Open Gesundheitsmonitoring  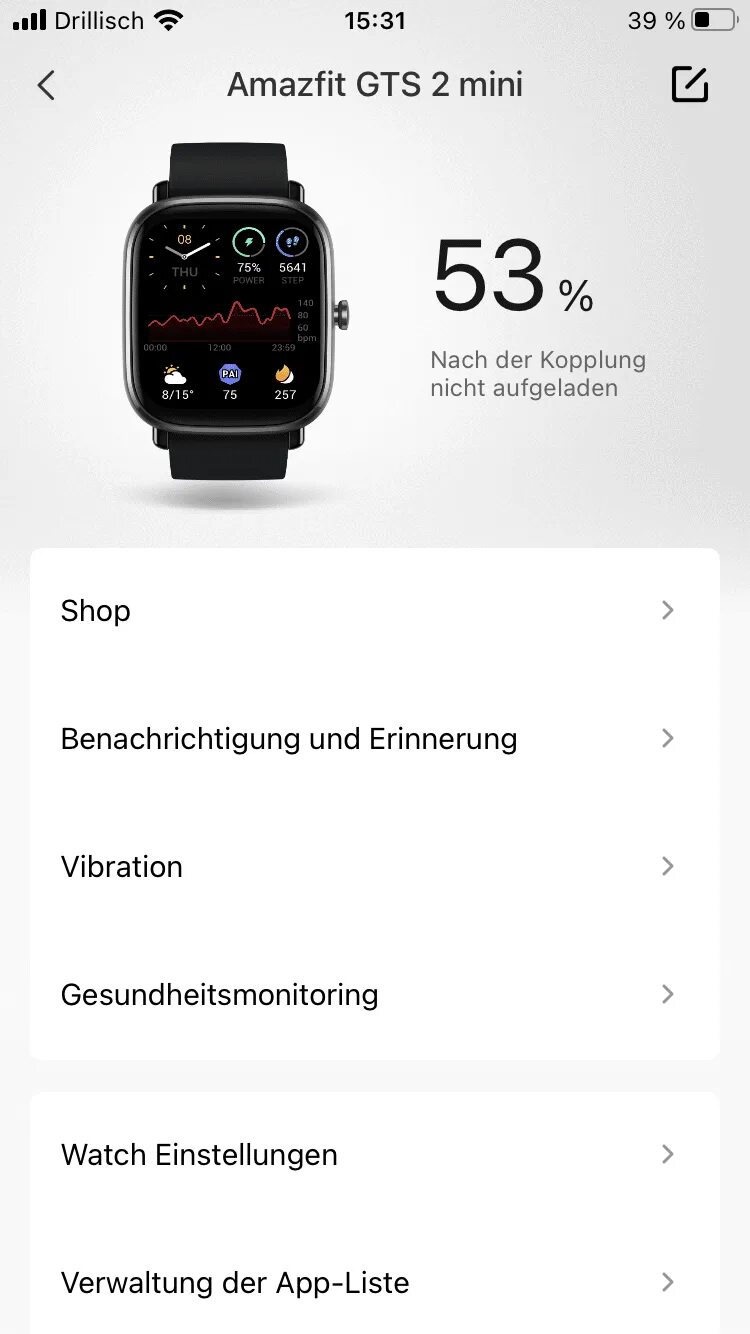coord(374,995)
